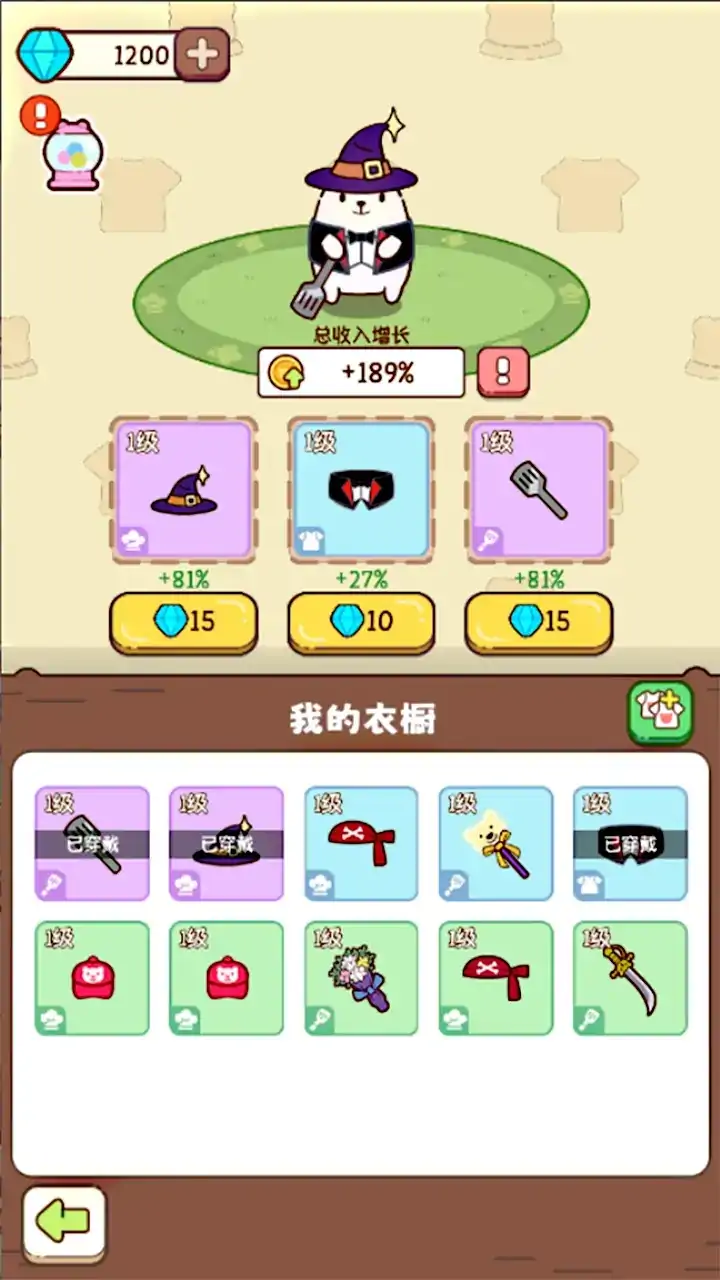Pick the pirate bandana on blue background
Image resolution: width=720 pixels, height=1280 pixels.
(x=361, y=843)
